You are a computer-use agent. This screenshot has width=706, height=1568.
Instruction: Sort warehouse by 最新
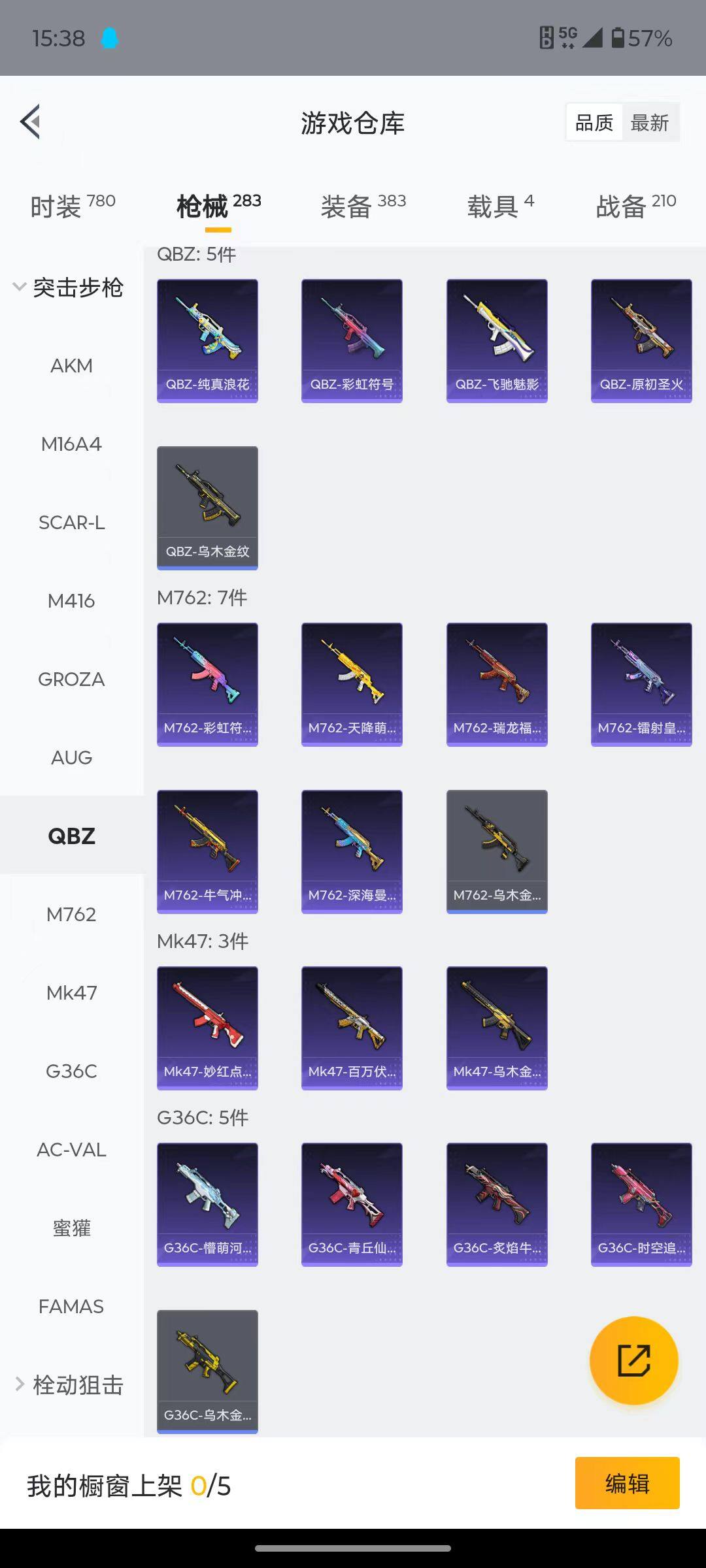click(x=649, y=123)
